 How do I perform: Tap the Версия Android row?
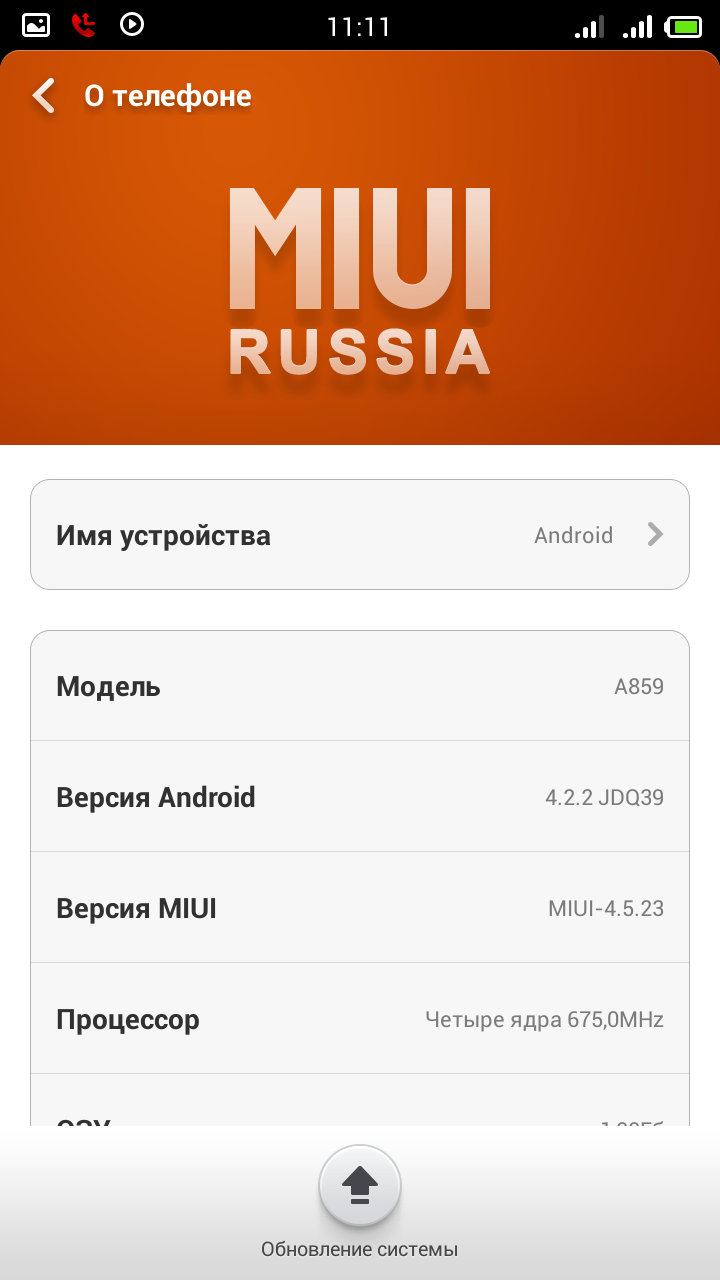360,797
